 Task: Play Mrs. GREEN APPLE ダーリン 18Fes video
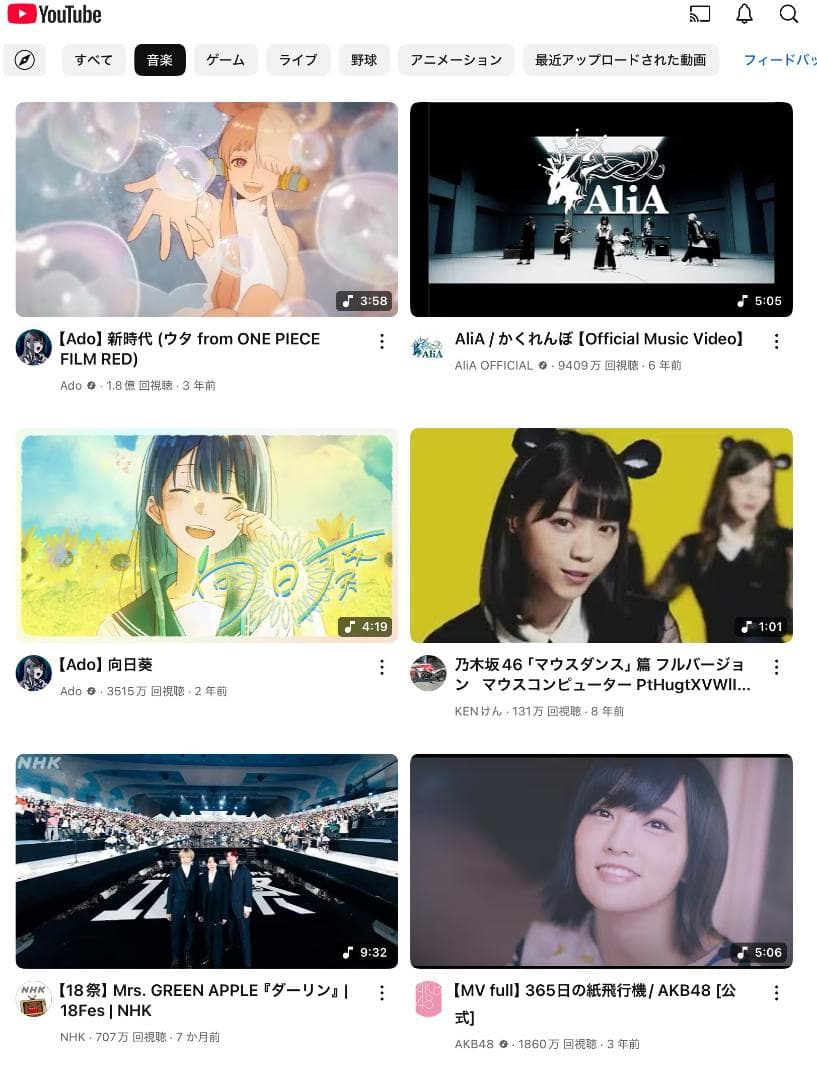pos(206,861)
